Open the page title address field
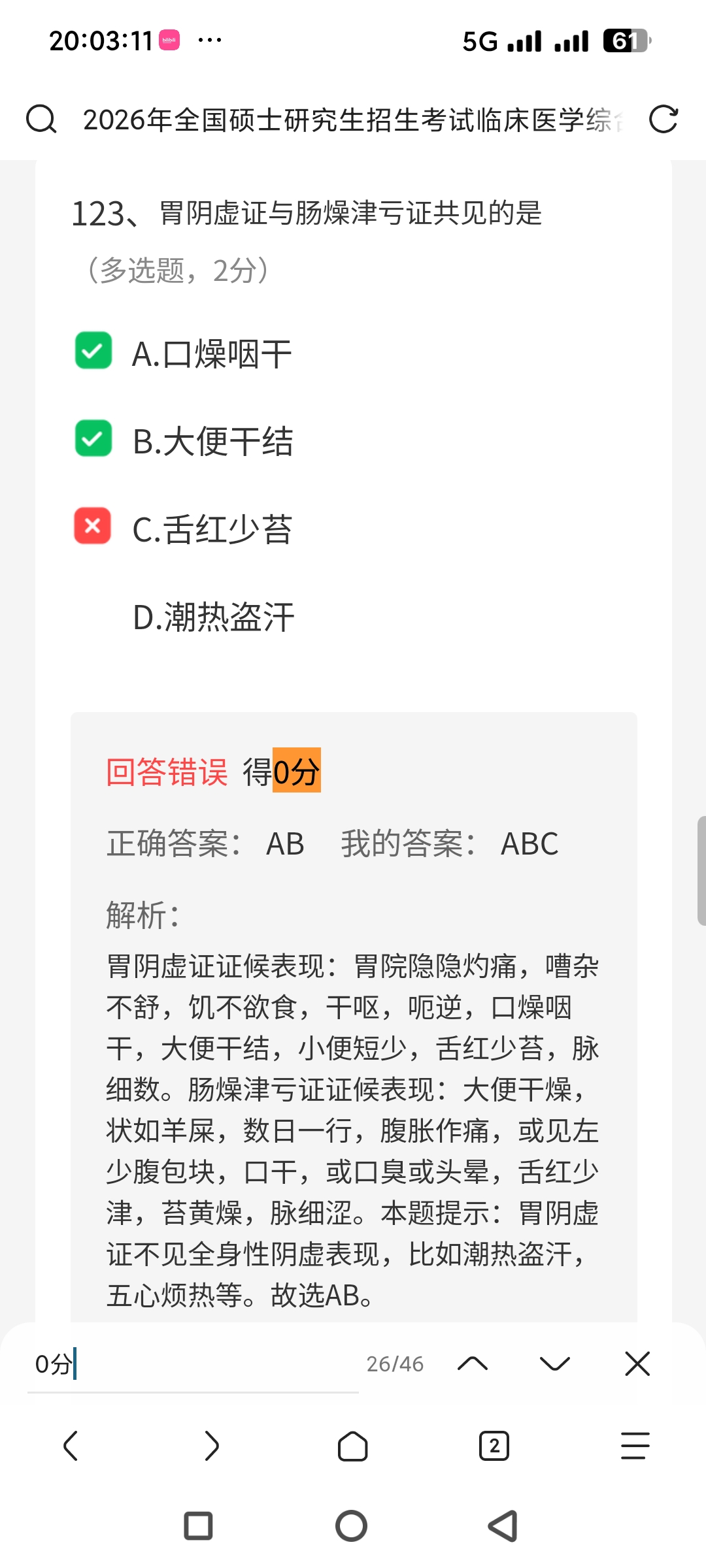The image size is (706, 1568). [353, 120]
